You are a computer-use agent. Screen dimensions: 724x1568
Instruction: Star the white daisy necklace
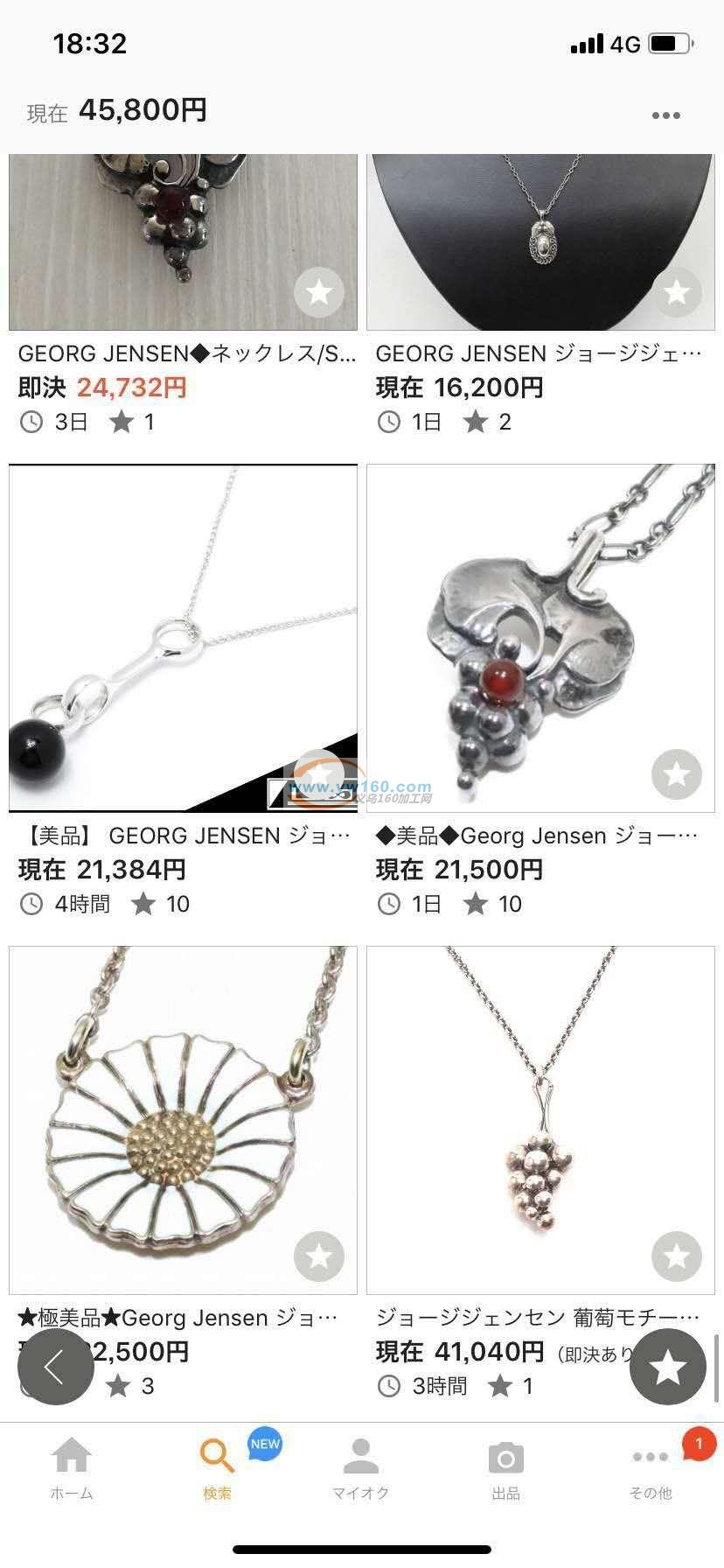tap(319, 1256)
